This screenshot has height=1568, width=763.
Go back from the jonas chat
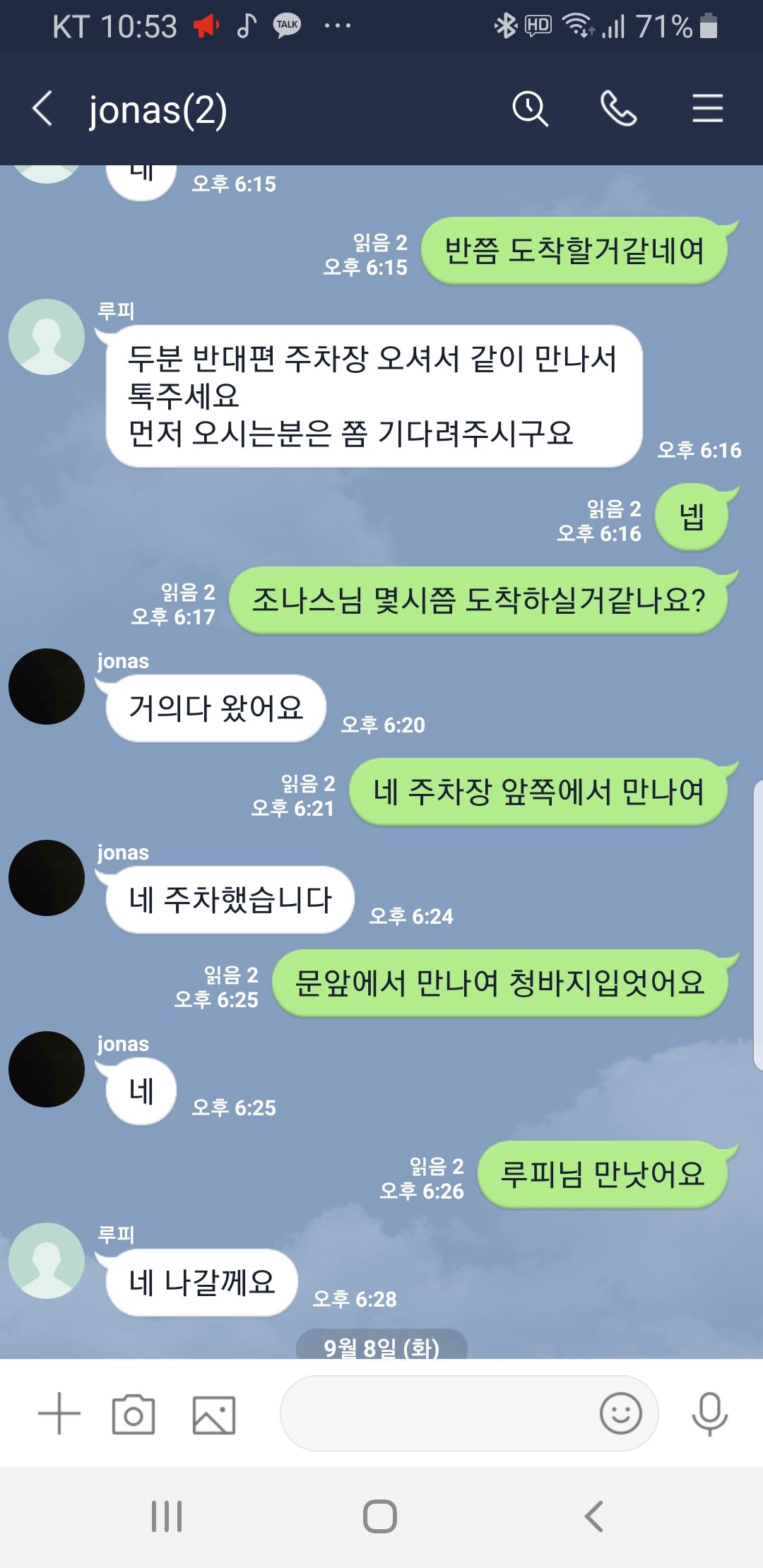click(42, 109)
